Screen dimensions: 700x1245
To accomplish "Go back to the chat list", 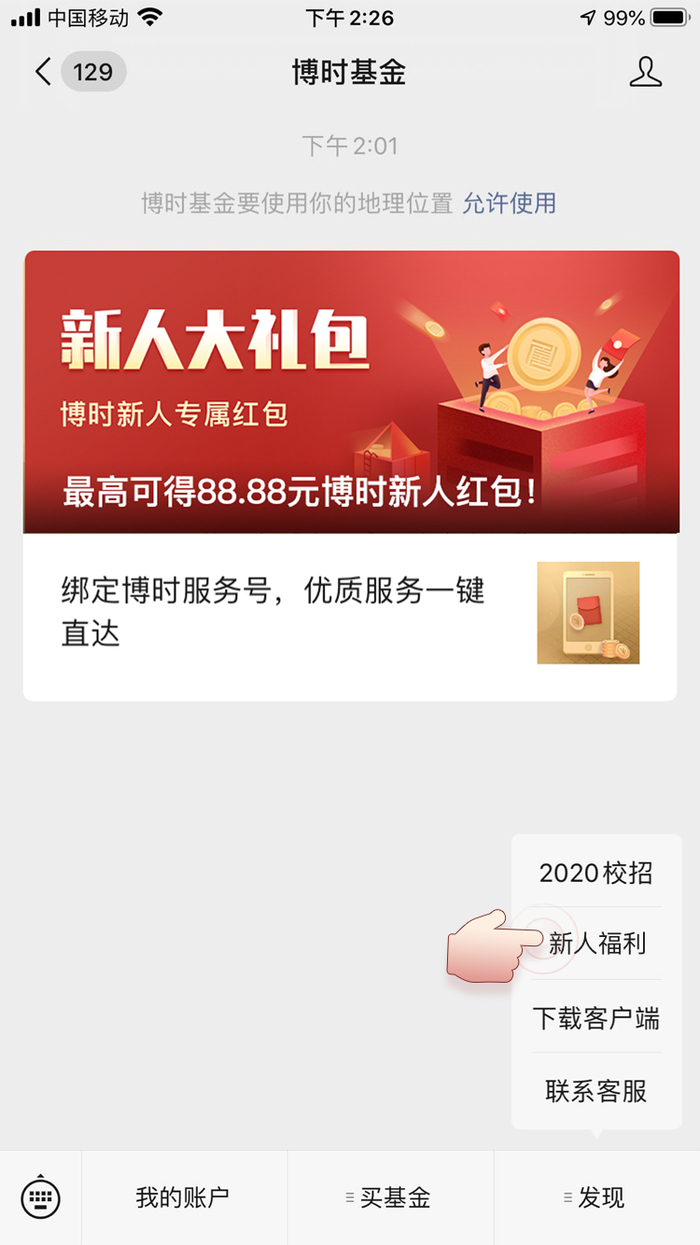I will [43, 72].
